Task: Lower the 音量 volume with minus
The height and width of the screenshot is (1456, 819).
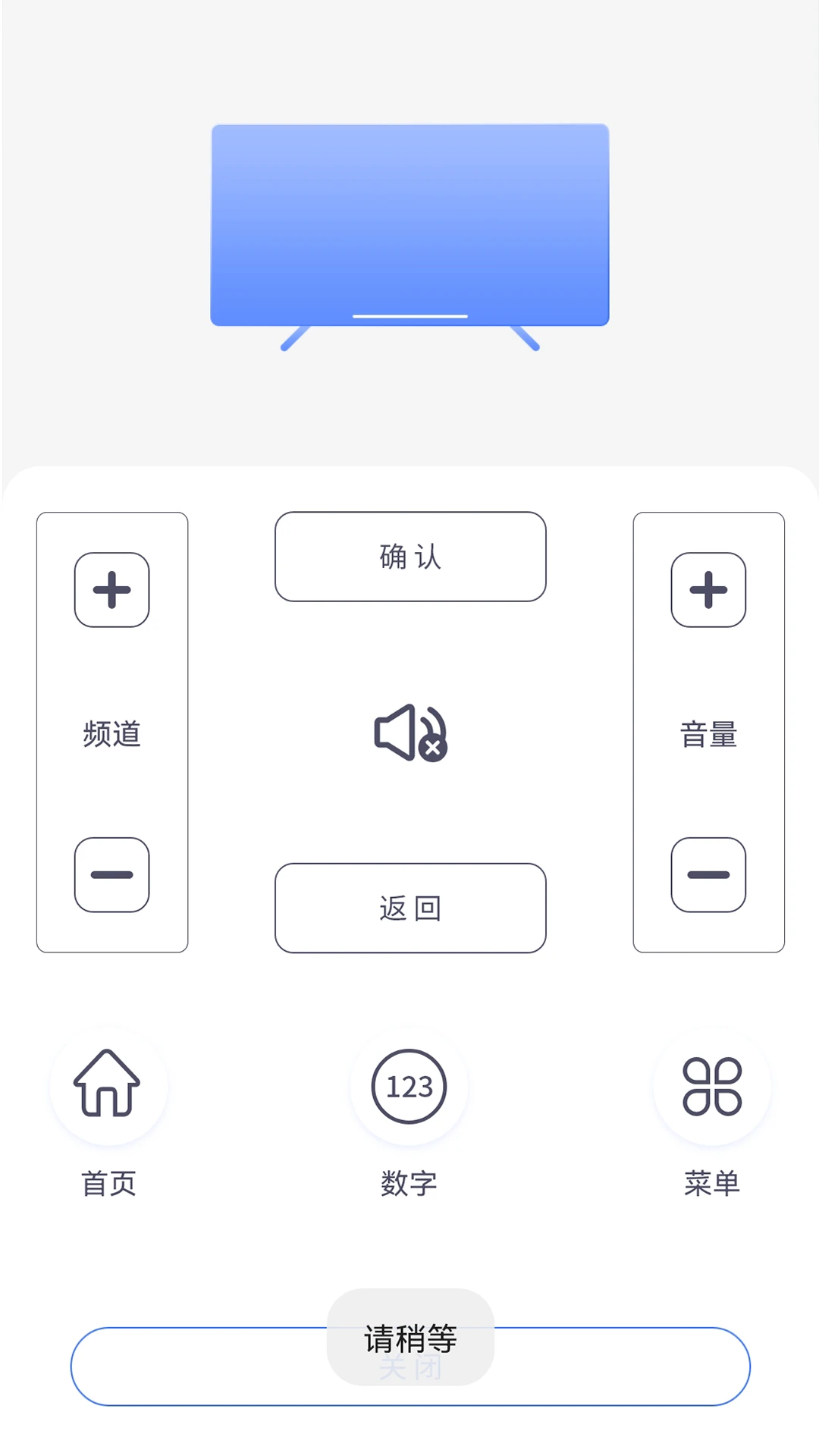Action: (708, 875)
